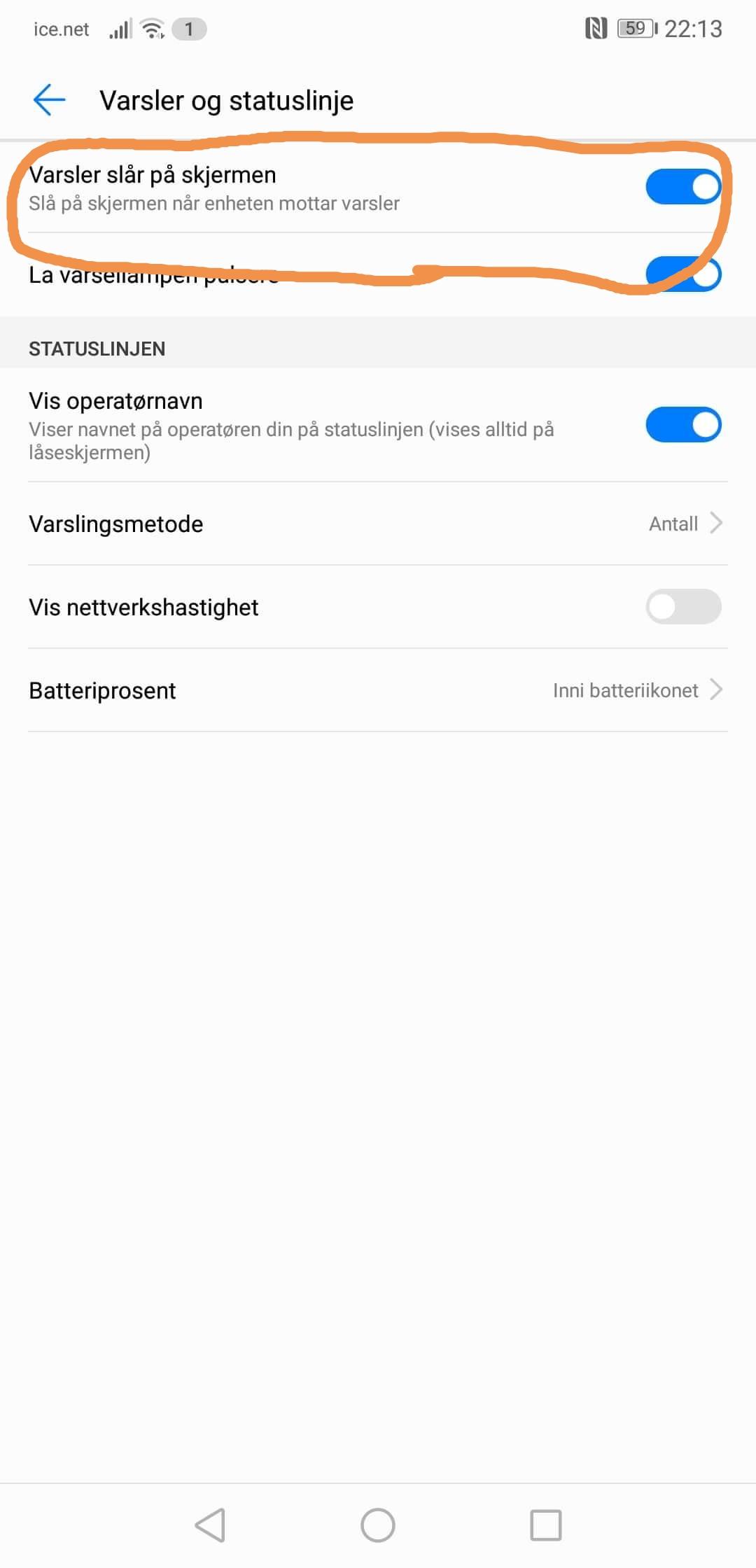Open Batteriprosent options
The width and height of the screenshot is (756, 1568).
click(378, 690)
